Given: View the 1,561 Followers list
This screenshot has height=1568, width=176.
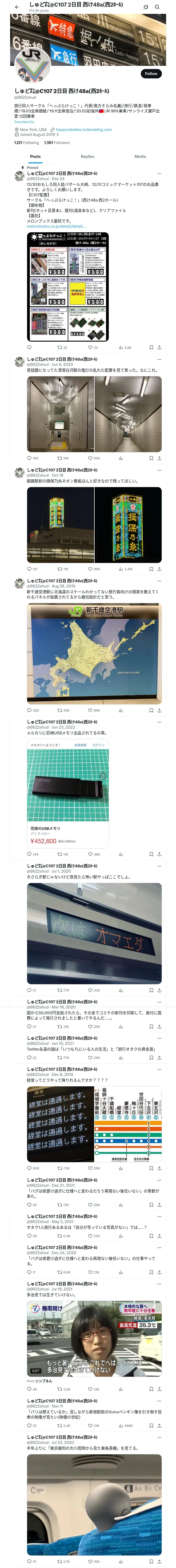Looking at the screenshot, I should [57, 142].
